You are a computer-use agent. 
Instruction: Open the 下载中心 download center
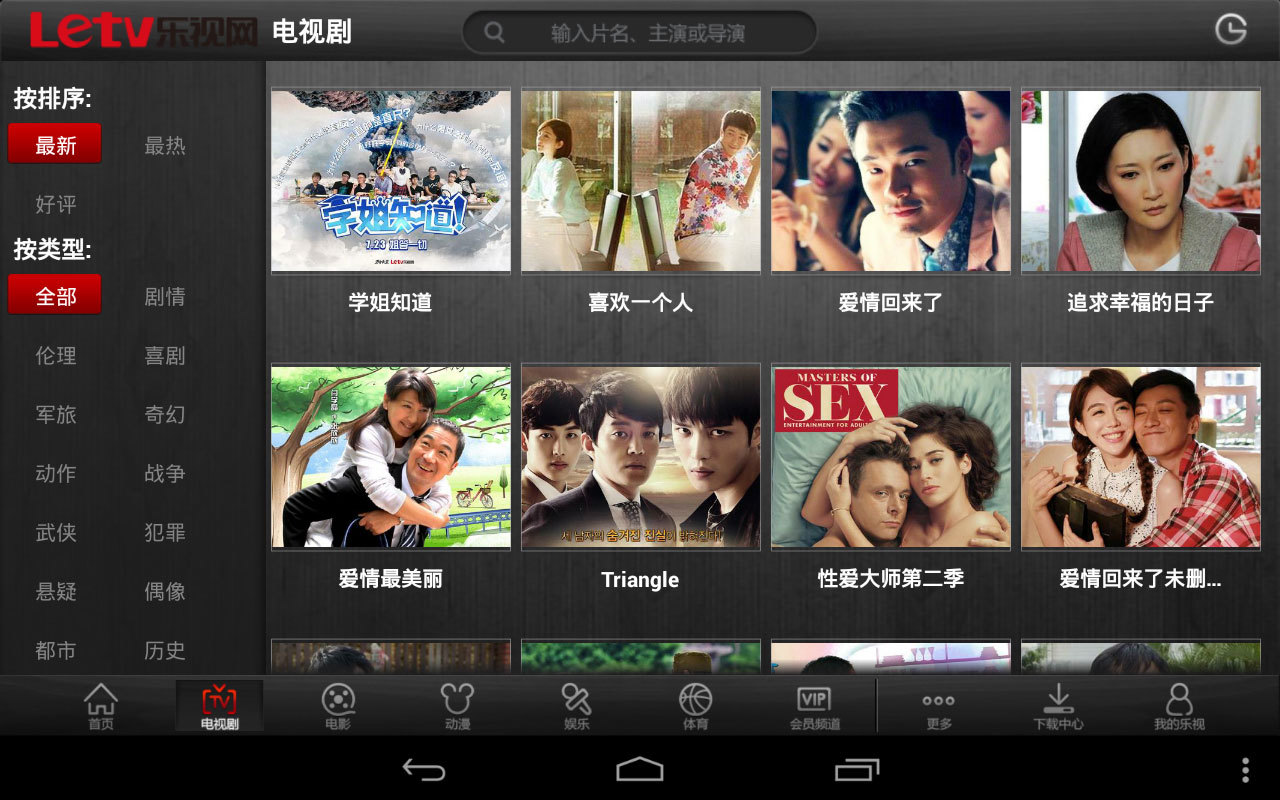tap(1058, 706)
